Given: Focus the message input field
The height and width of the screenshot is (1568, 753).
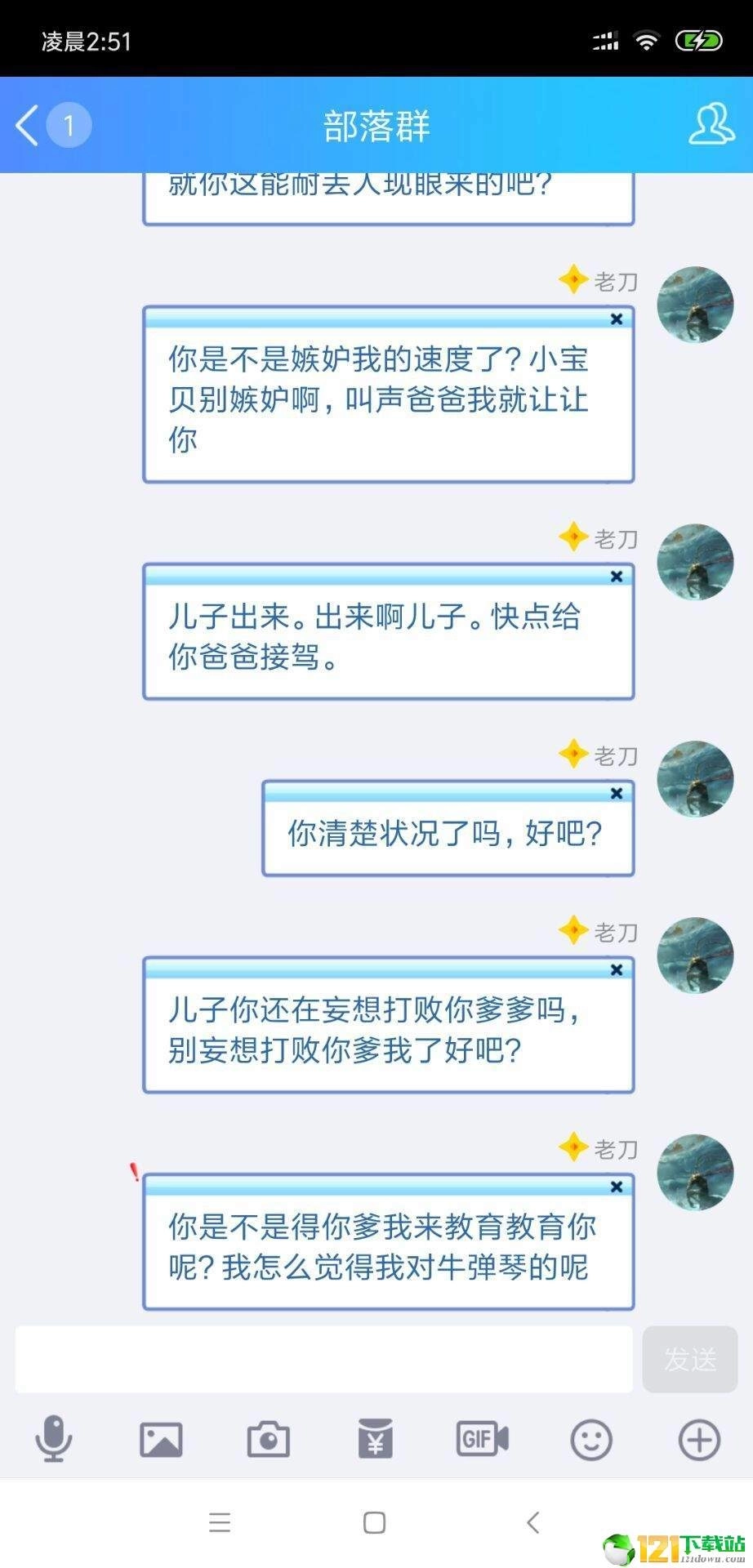Looking at the screenshot, I should pyautogui.click(x=323, y=1358).
